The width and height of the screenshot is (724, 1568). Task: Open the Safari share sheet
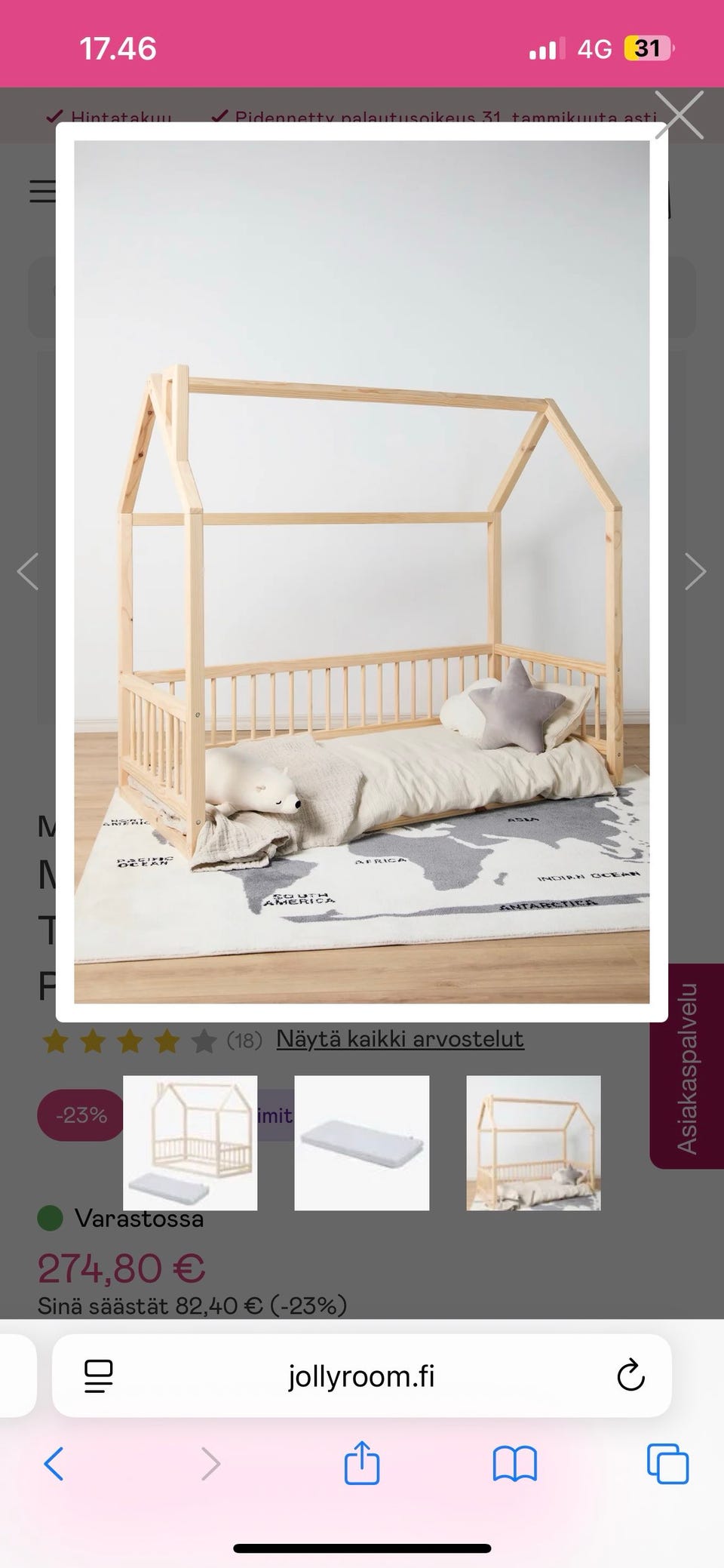point(362,1463)
